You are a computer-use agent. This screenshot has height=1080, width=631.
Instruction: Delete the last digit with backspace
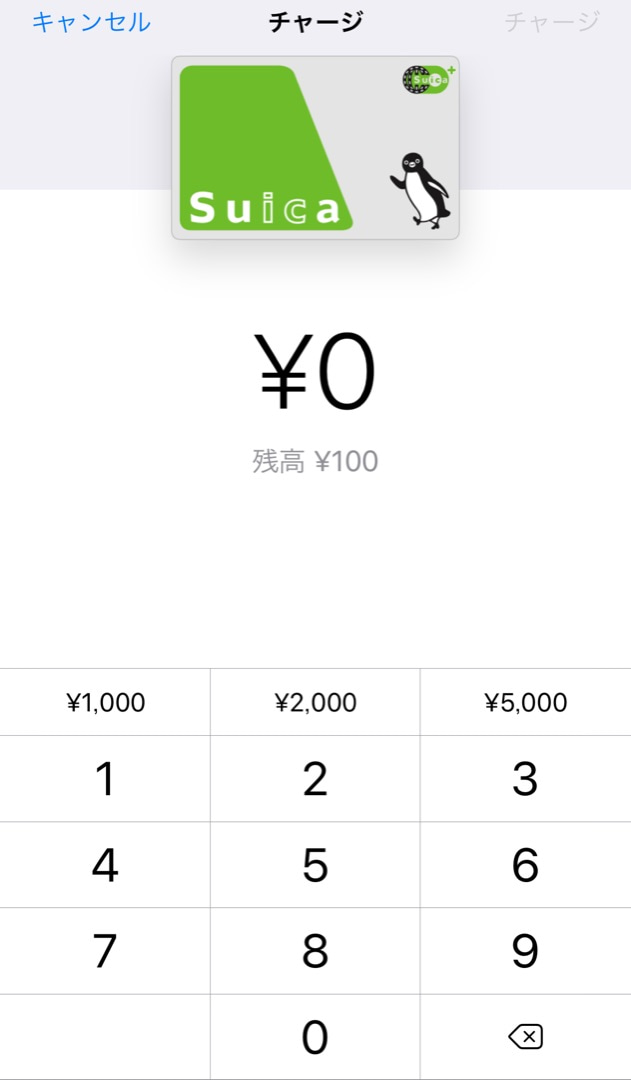[526, 1037]
